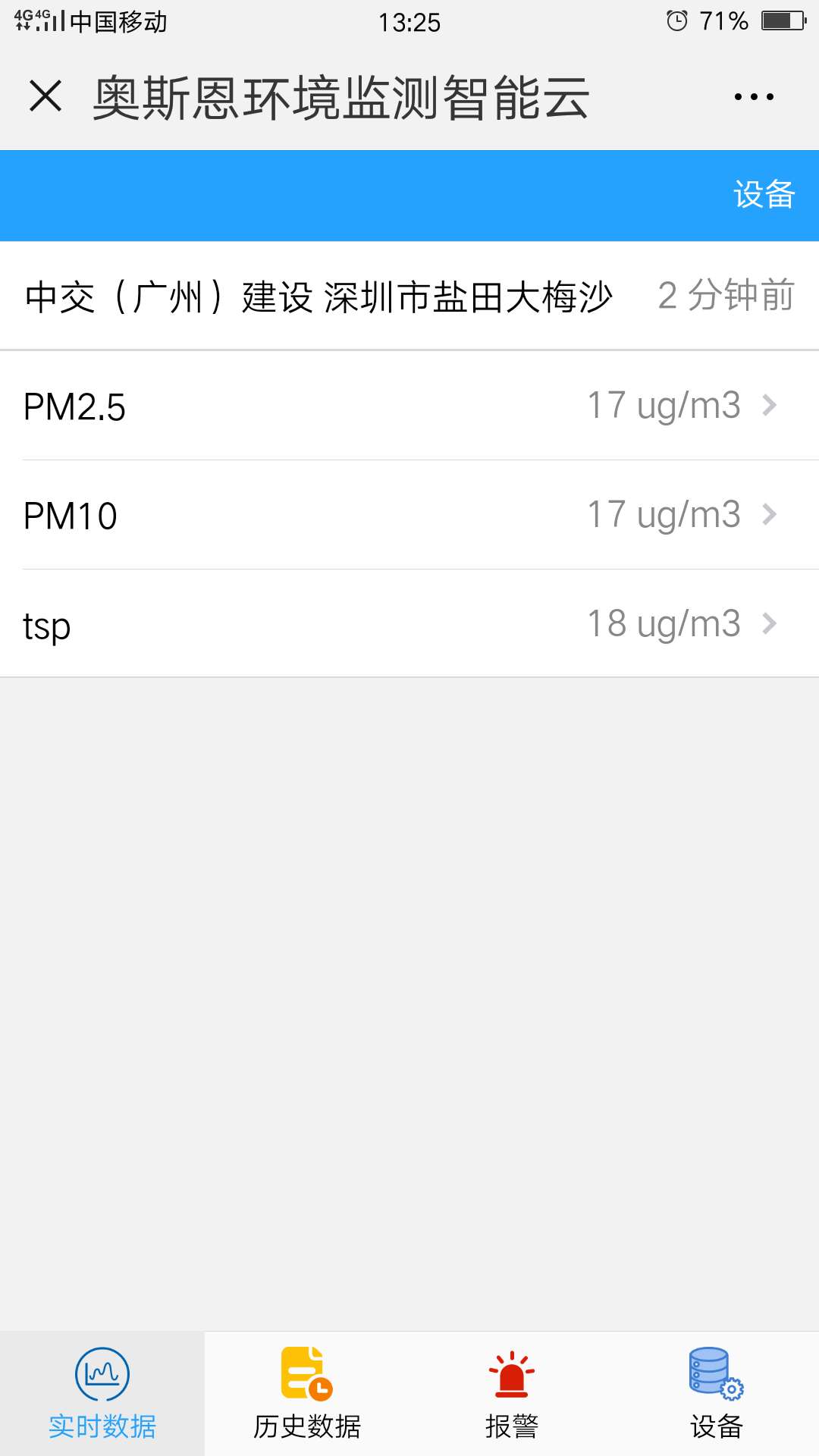Close the 奥斯恩环境监测智能云 page
The width and height of the screenshot is (819, 1456).
[x=45, y=96]
